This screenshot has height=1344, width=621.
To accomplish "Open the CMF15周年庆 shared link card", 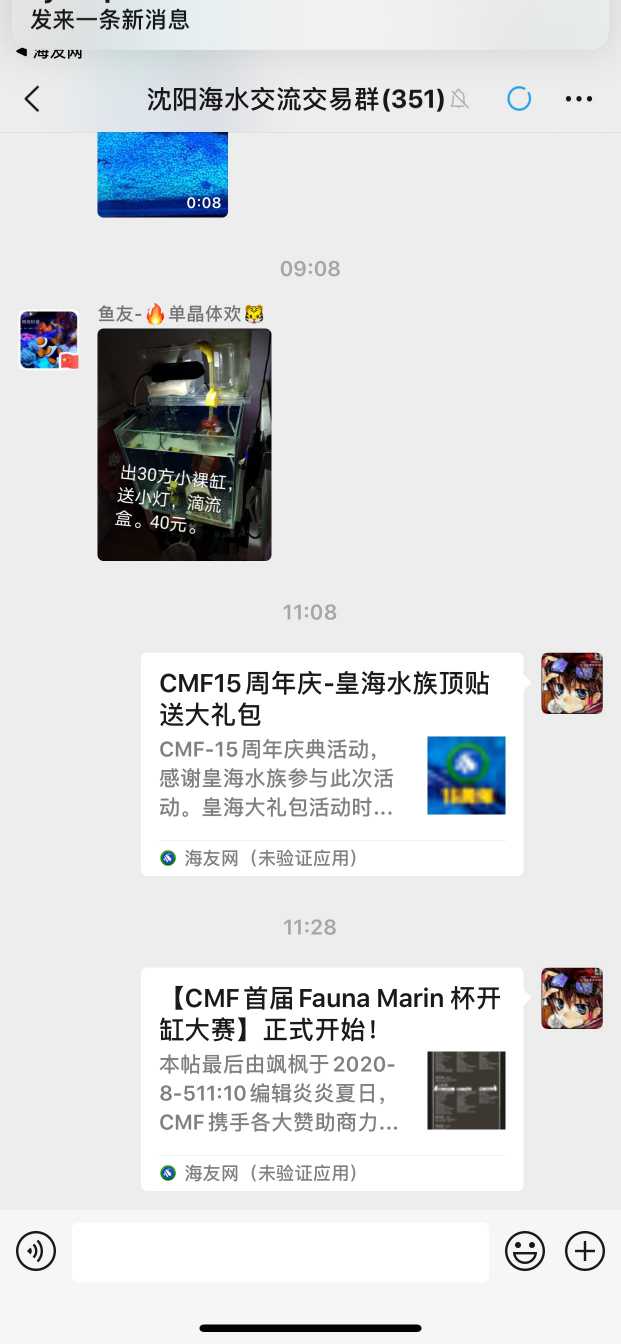I will coord(332,764).
